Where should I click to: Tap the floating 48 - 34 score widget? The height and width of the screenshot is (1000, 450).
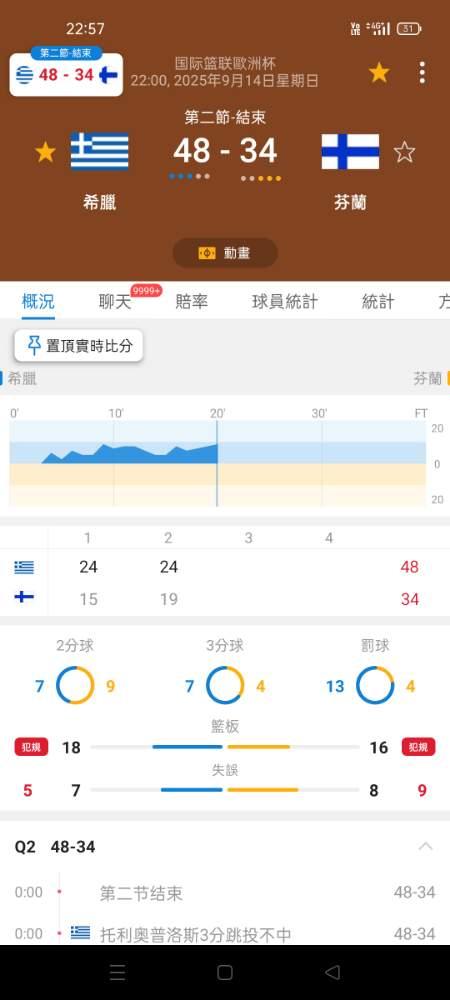(x=66, y=74)
